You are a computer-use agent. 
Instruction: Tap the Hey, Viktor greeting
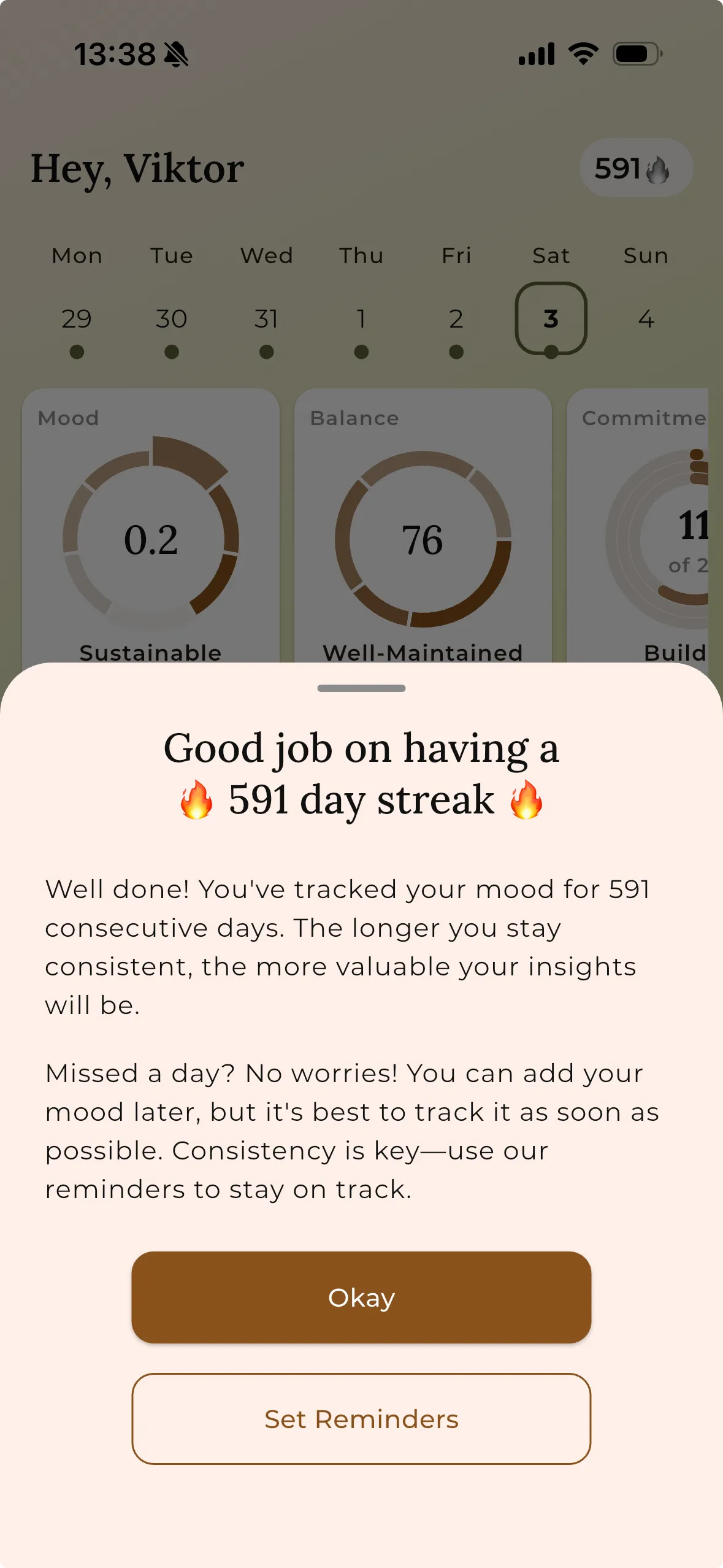click(136, 167)
